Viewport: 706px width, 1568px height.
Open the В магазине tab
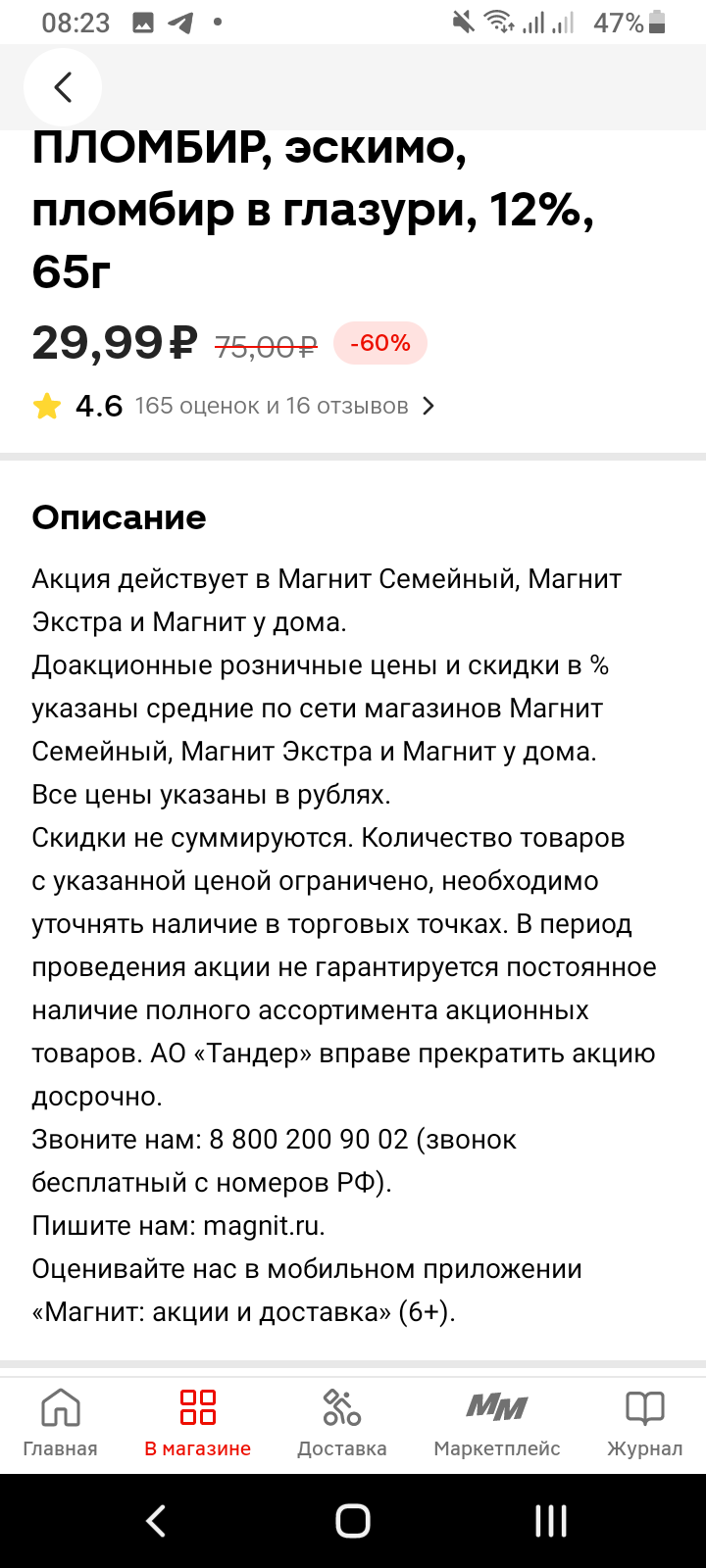[x=198, y=1424]
